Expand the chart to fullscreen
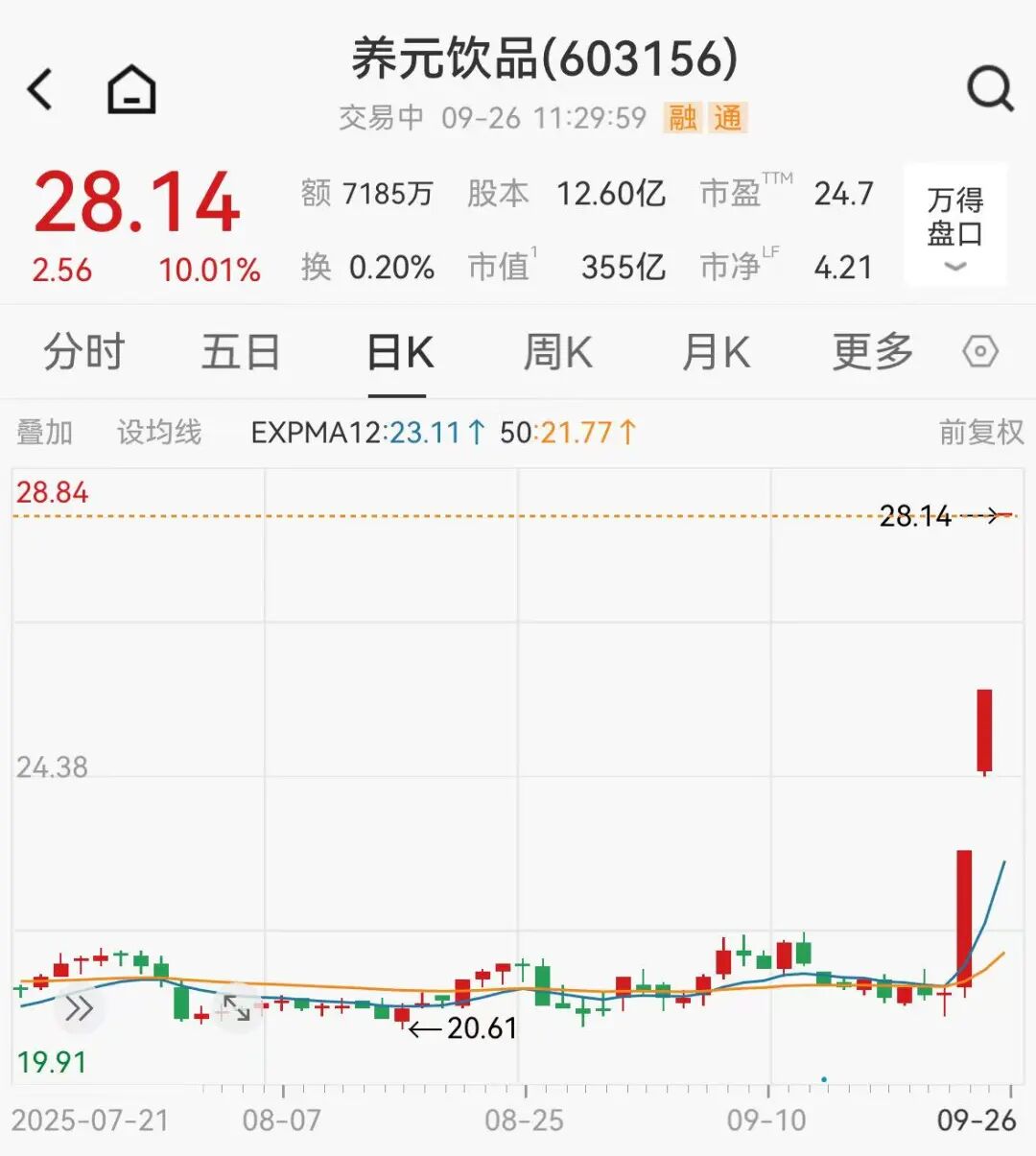This screenshot has height=1156, width=1036. tap(236, 1008)
